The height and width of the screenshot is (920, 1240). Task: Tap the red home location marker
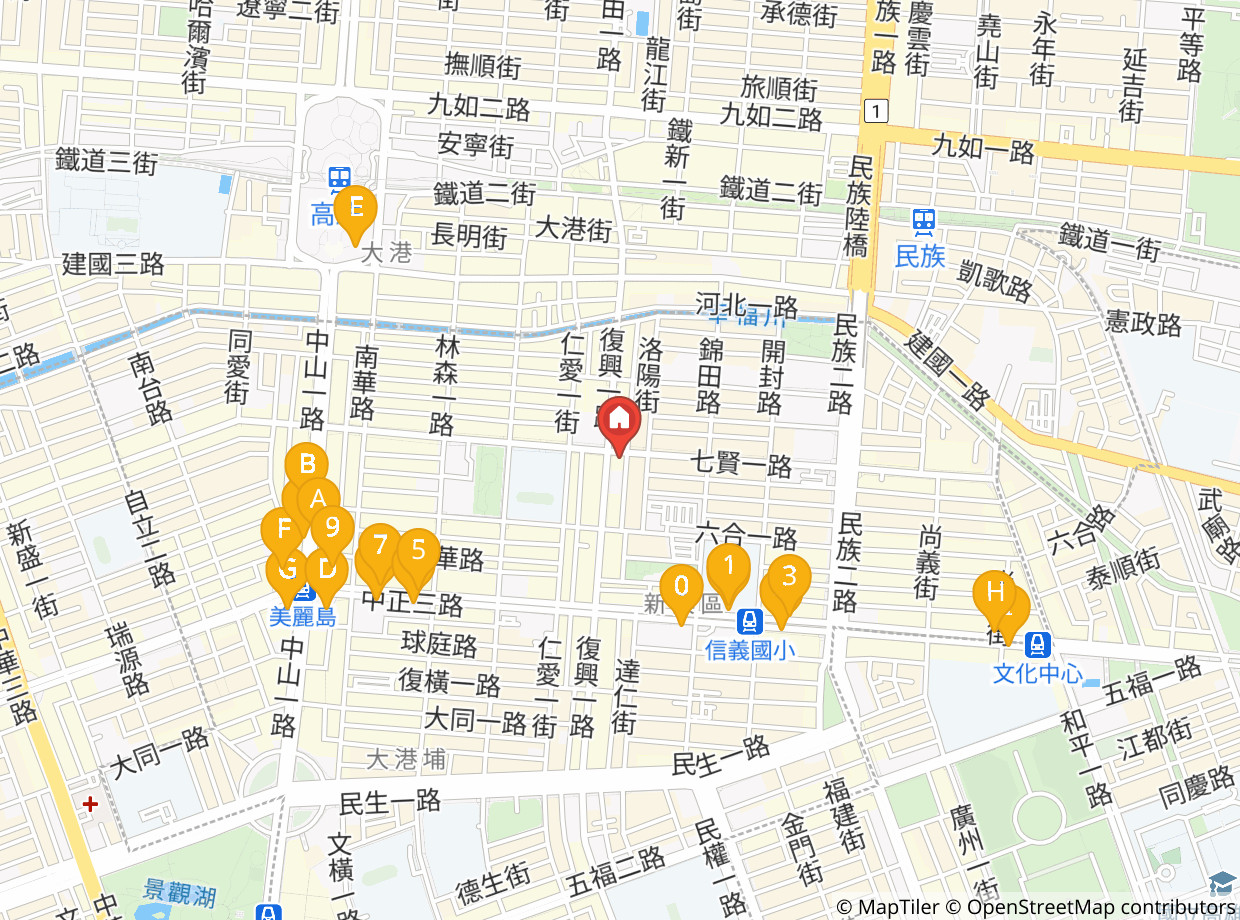619,419
